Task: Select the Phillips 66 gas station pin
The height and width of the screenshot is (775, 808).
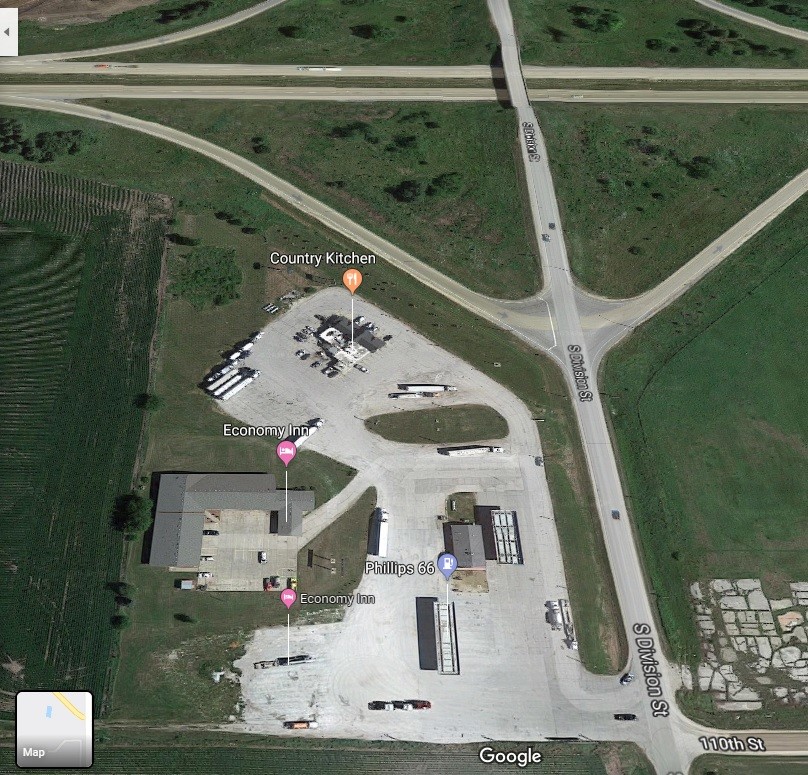Action: (448, 565)
